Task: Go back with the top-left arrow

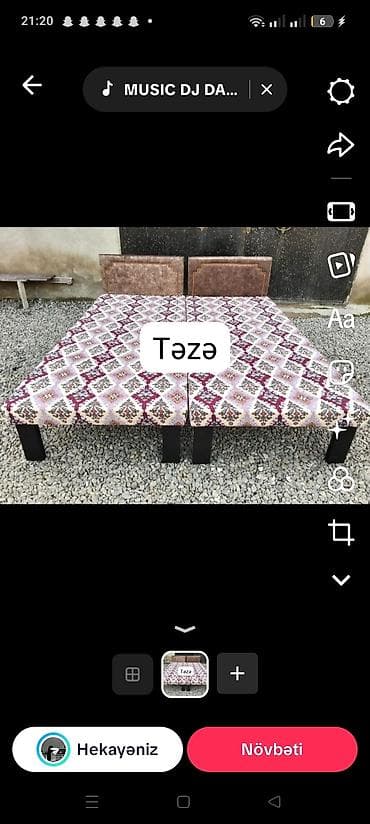Action: pyautogui.click(x=32, y=85)
